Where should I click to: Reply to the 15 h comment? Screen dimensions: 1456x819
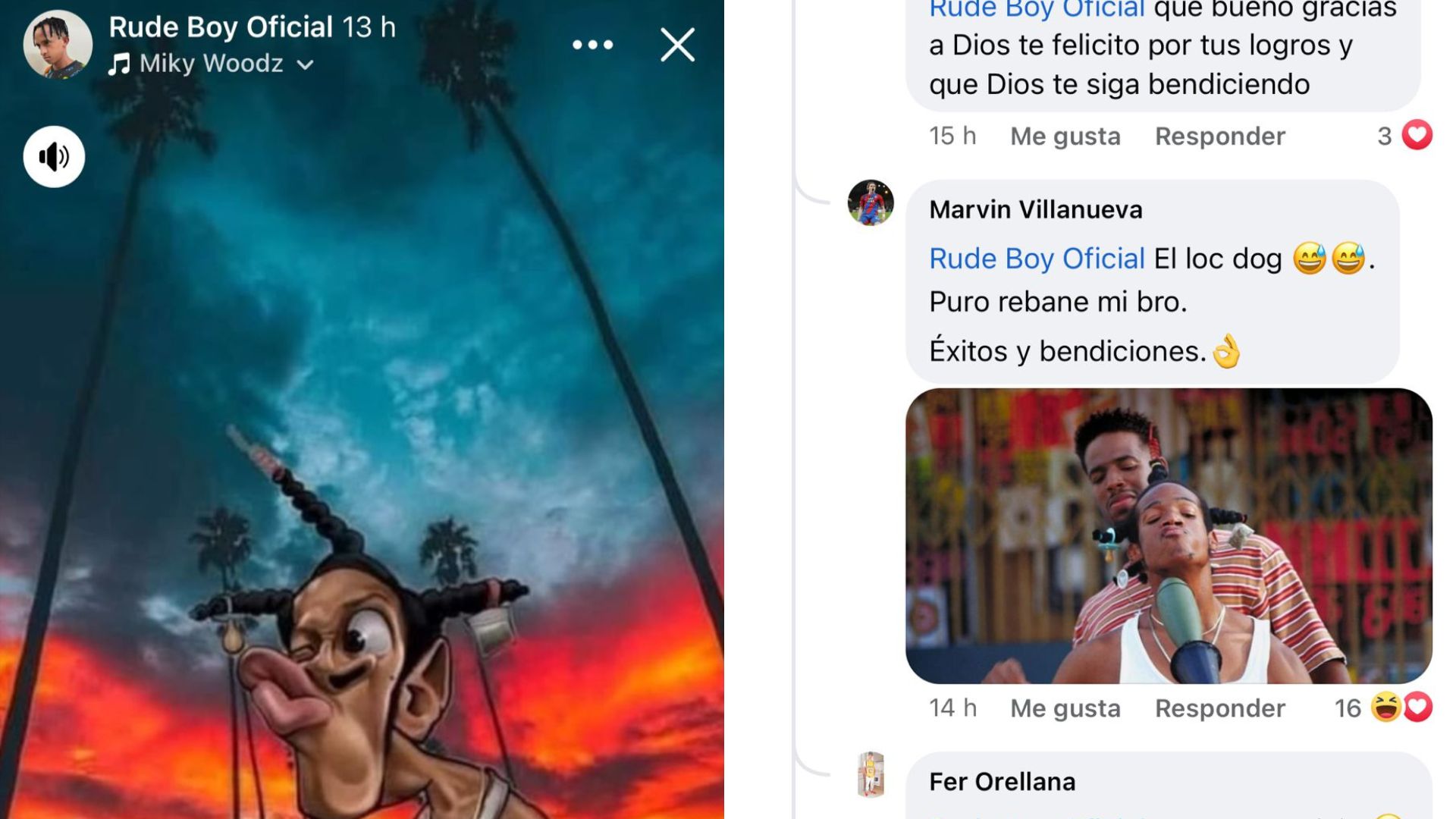point(1219,136)
